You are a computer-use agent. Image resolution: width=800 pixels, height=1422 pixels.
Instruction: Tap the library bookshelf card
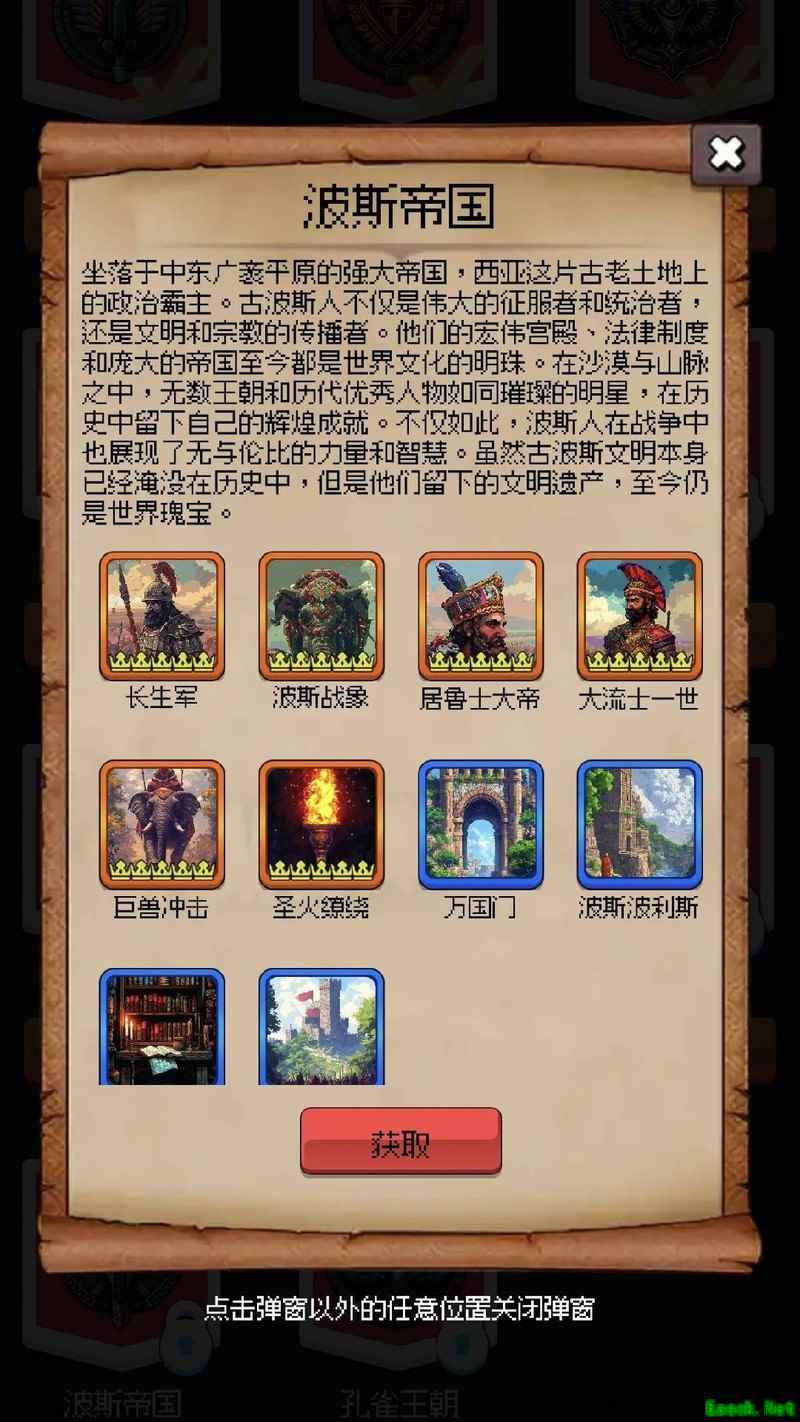coord(162,1028)
